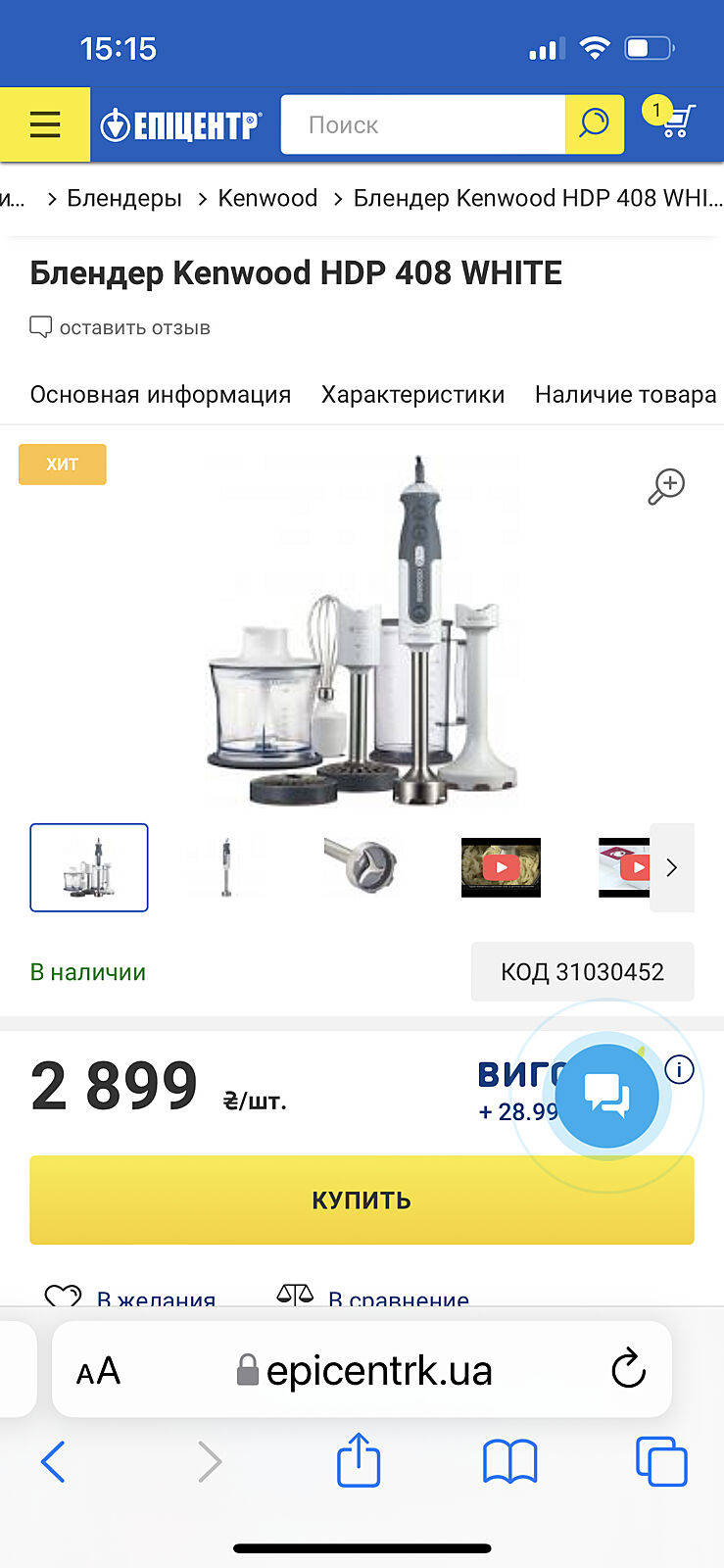Show next gallery thumbnails with arrow

click(x=672, y=867)
